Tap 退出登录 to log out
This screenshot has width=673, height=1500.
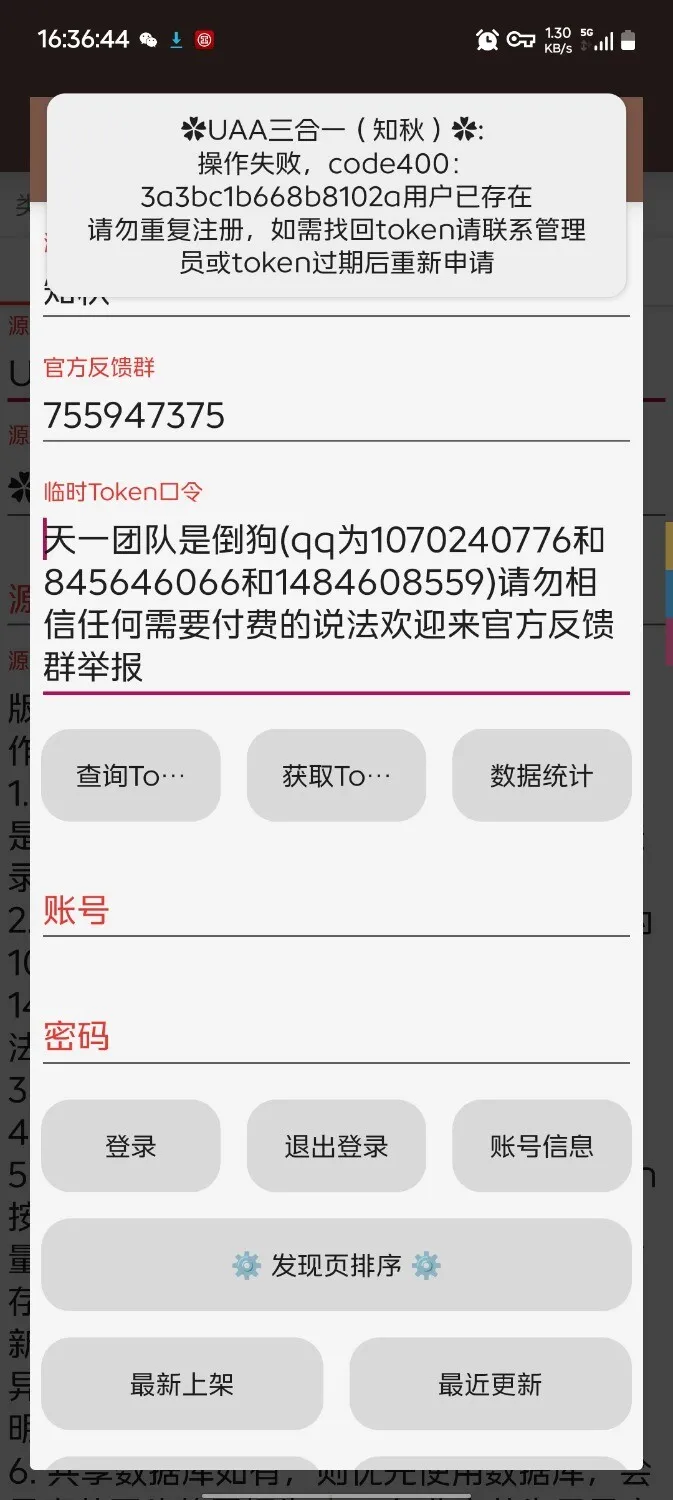(336, 1146)
